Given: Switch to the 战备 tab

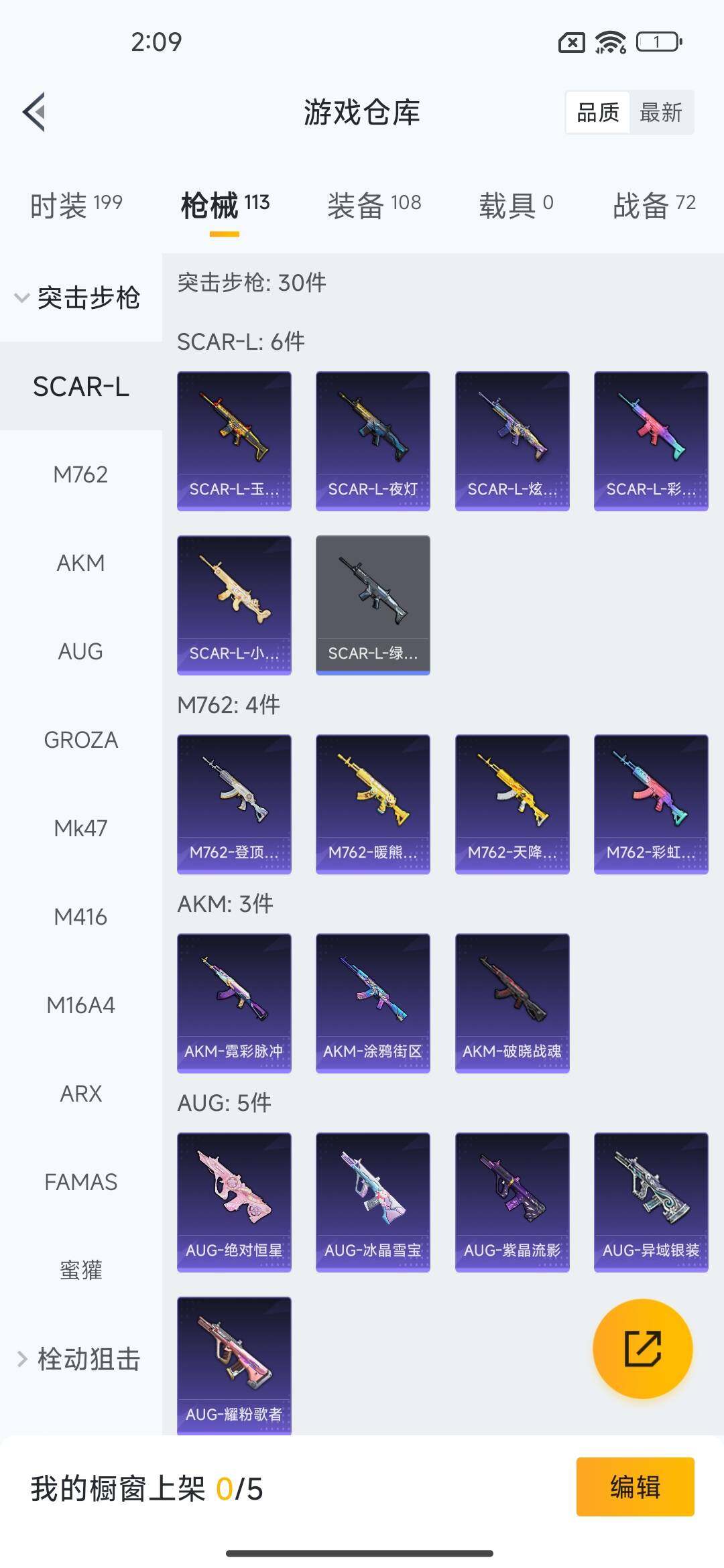Looking at the screenshot, I should coord(654,204).
